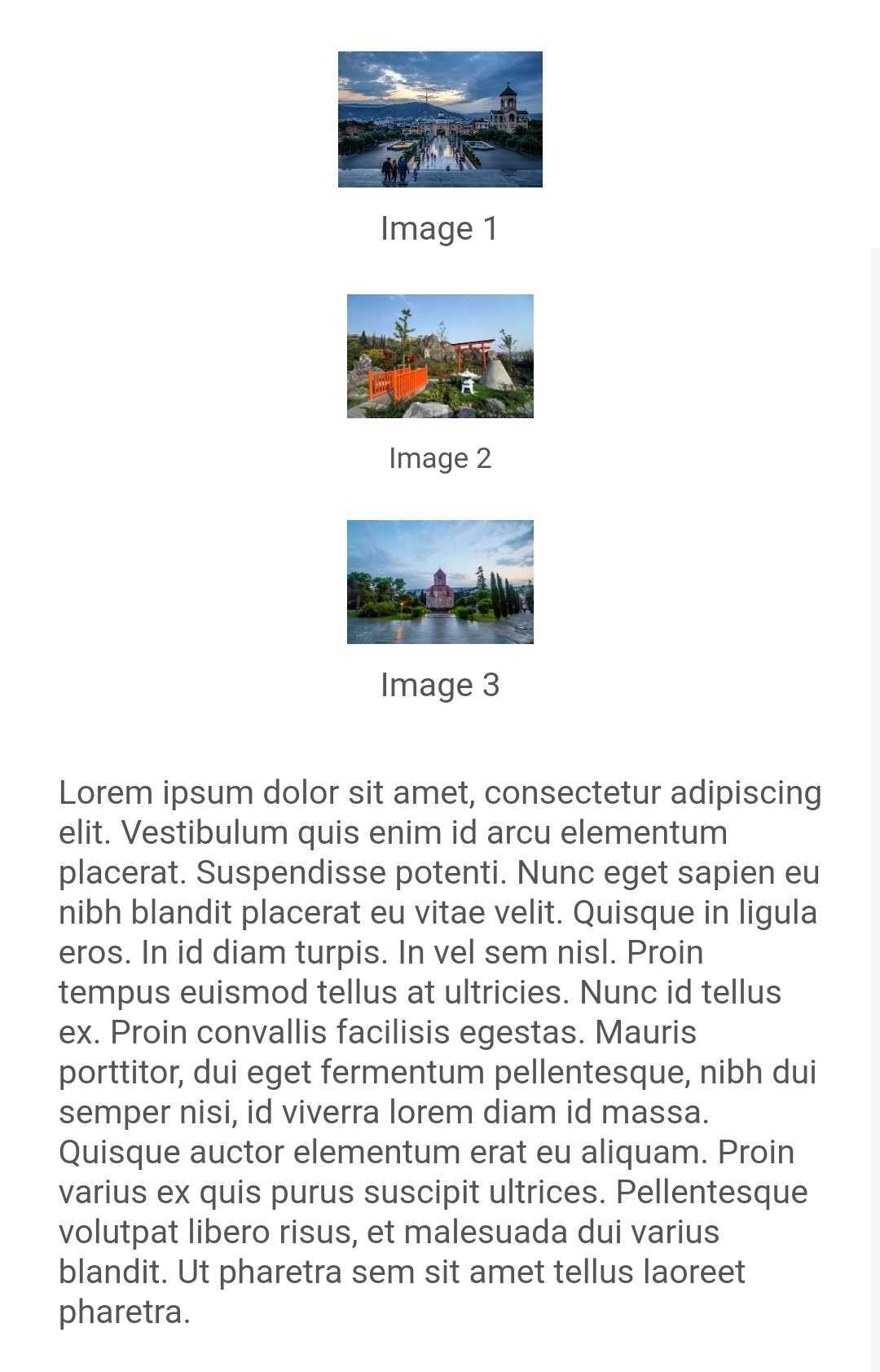View the Image 3 church photo
Image resolution: width=880 pixels, height=1372 pixels.
coord(440,582)
